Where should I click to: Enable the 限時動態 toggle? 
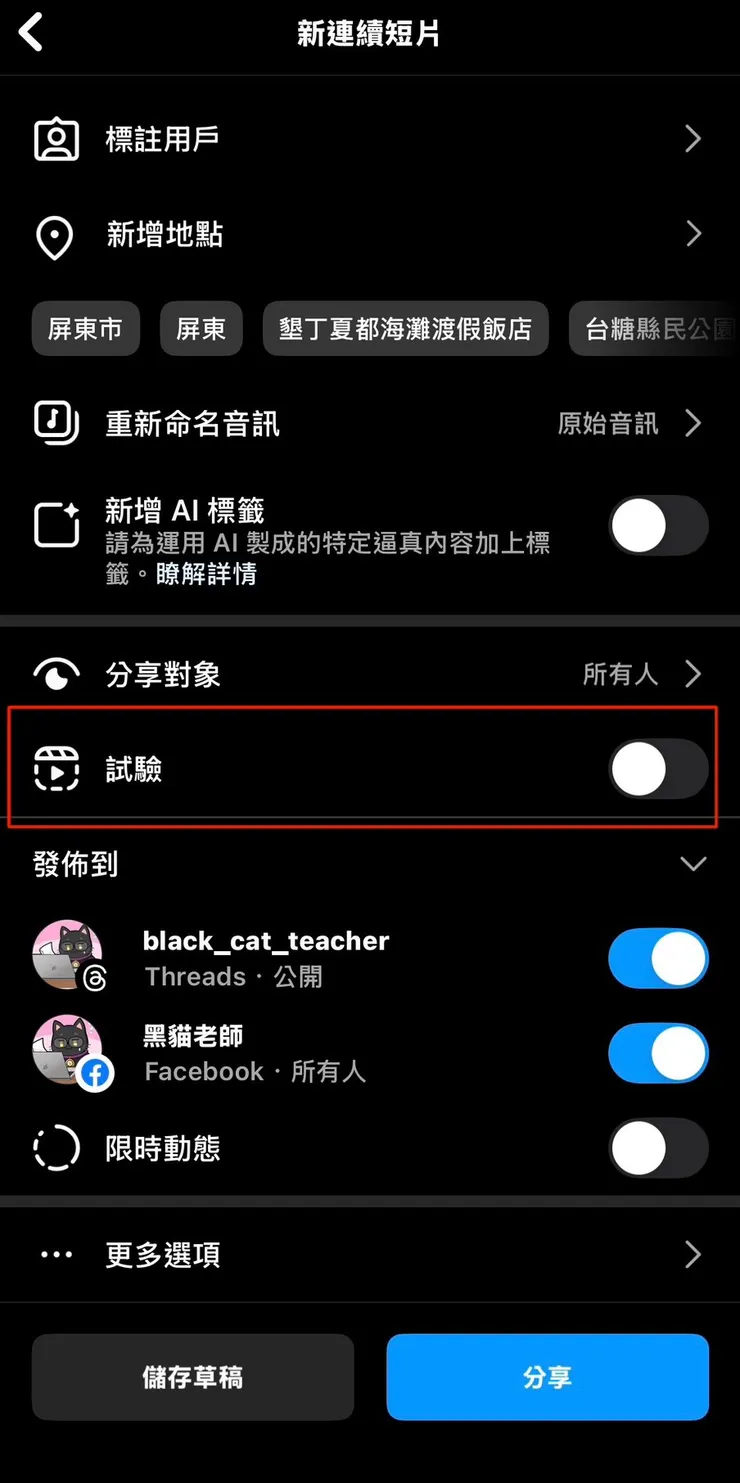click(x=659, y=1148)
